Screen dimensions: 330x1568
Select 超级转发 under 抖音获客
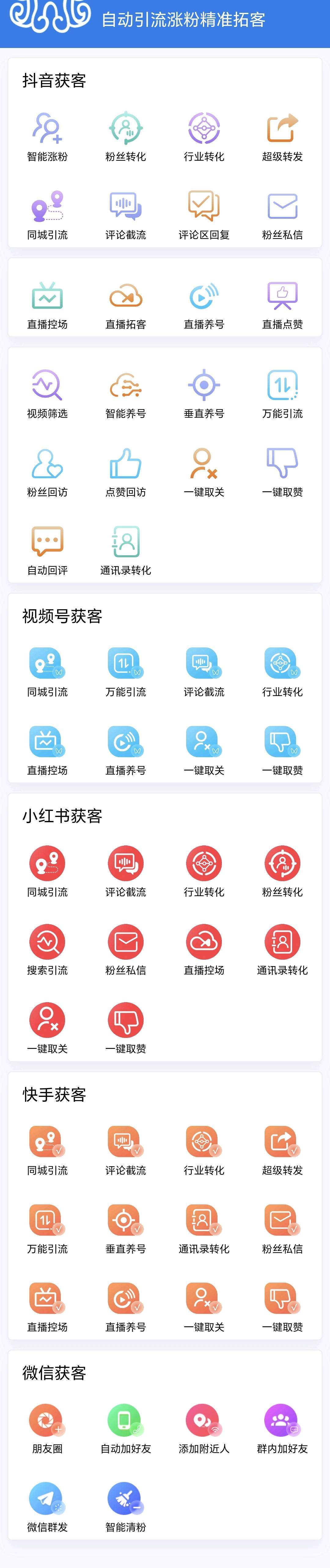click(283, 129)
